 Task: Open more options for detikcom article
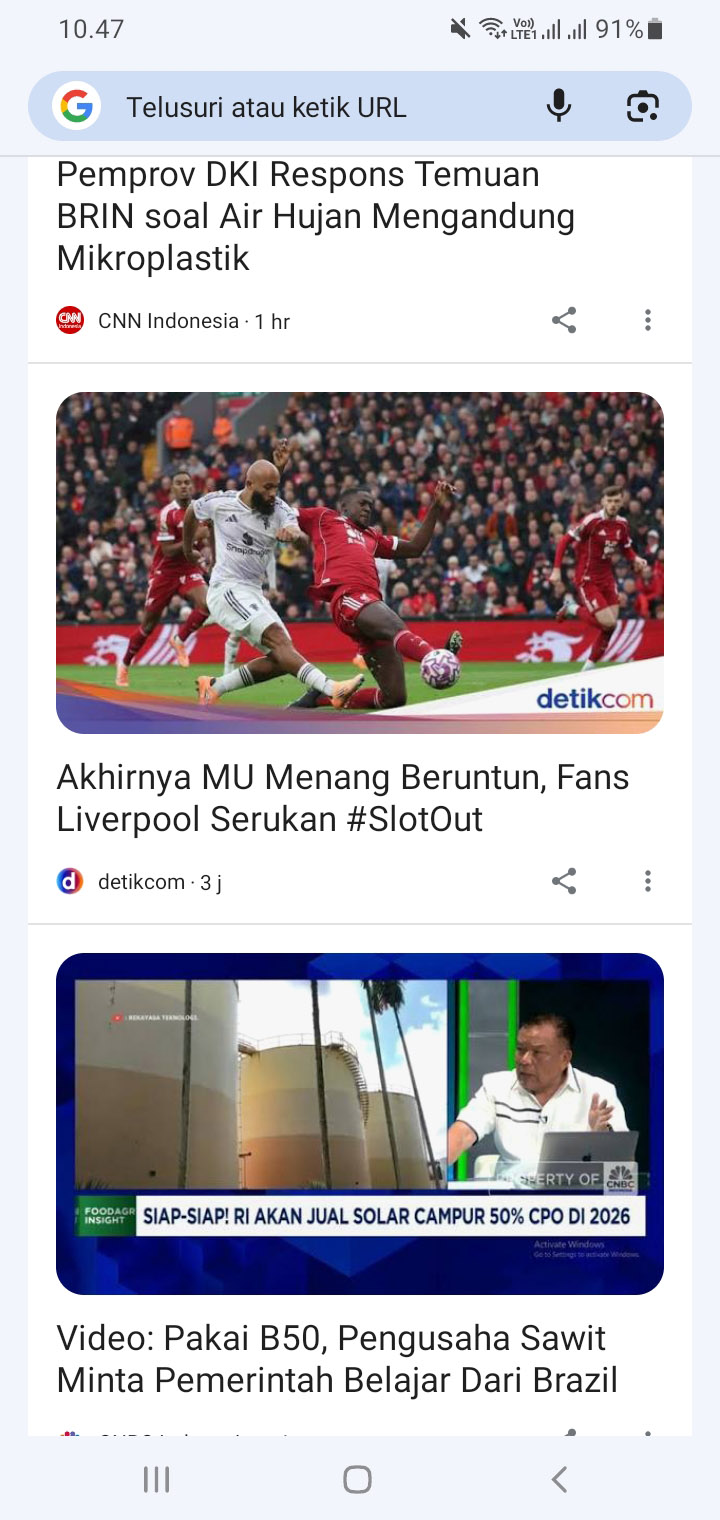pos(648,881)
